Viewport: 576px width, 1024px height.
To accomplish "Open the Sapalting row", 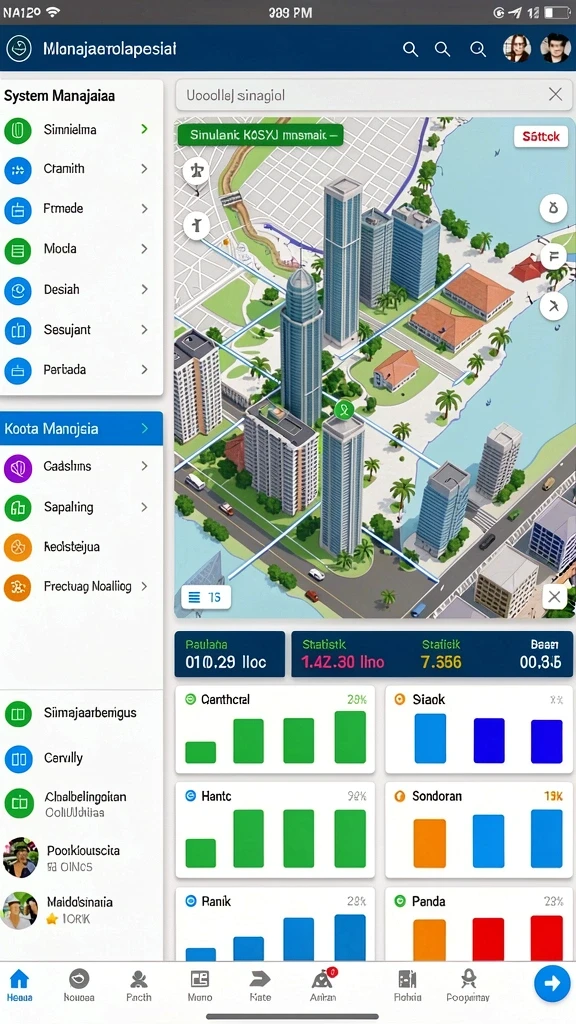I will (x=81, y=507).
